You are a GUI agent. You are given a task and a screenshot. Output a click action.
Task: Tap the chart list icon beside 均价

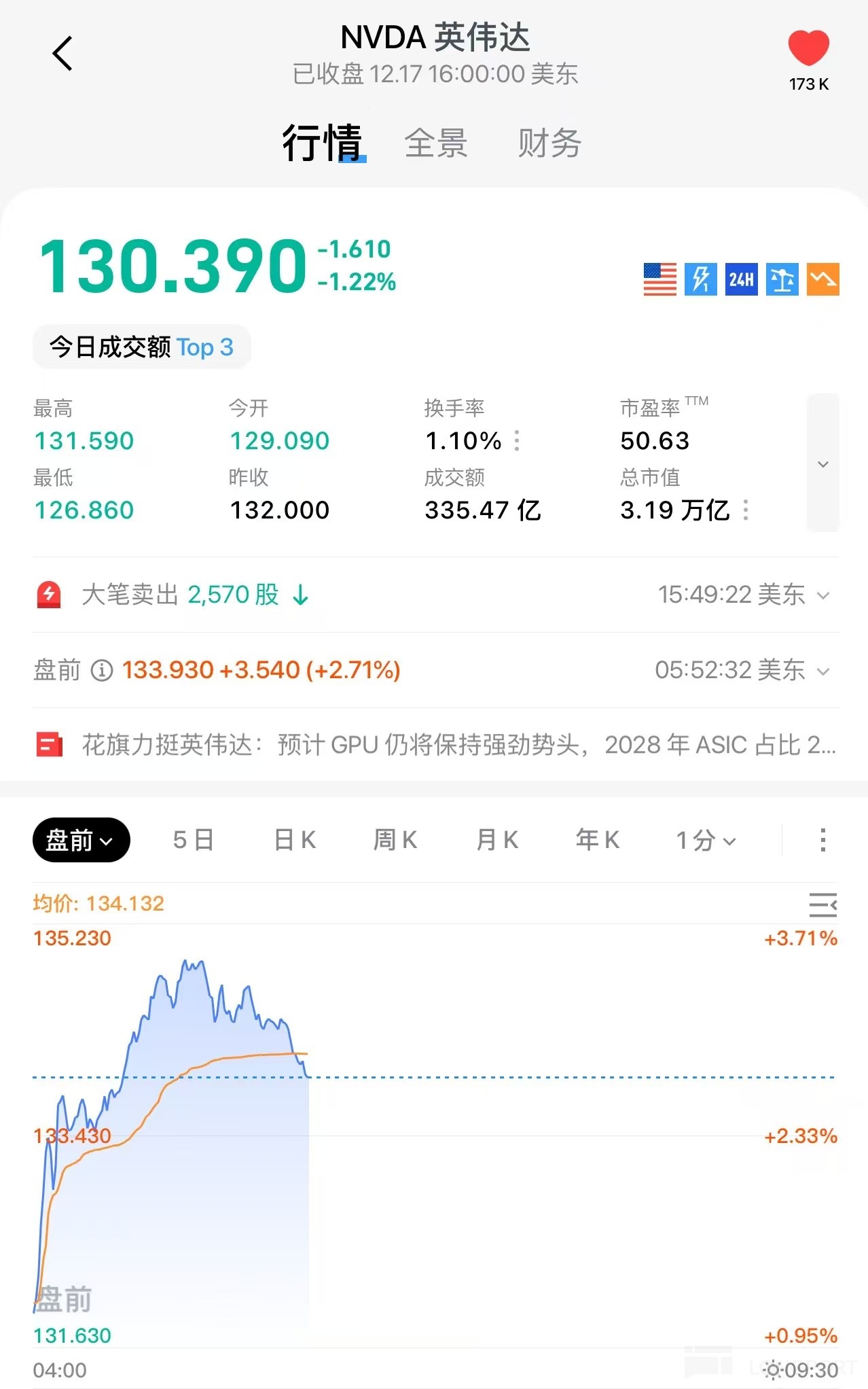click(x=822, y=905)
